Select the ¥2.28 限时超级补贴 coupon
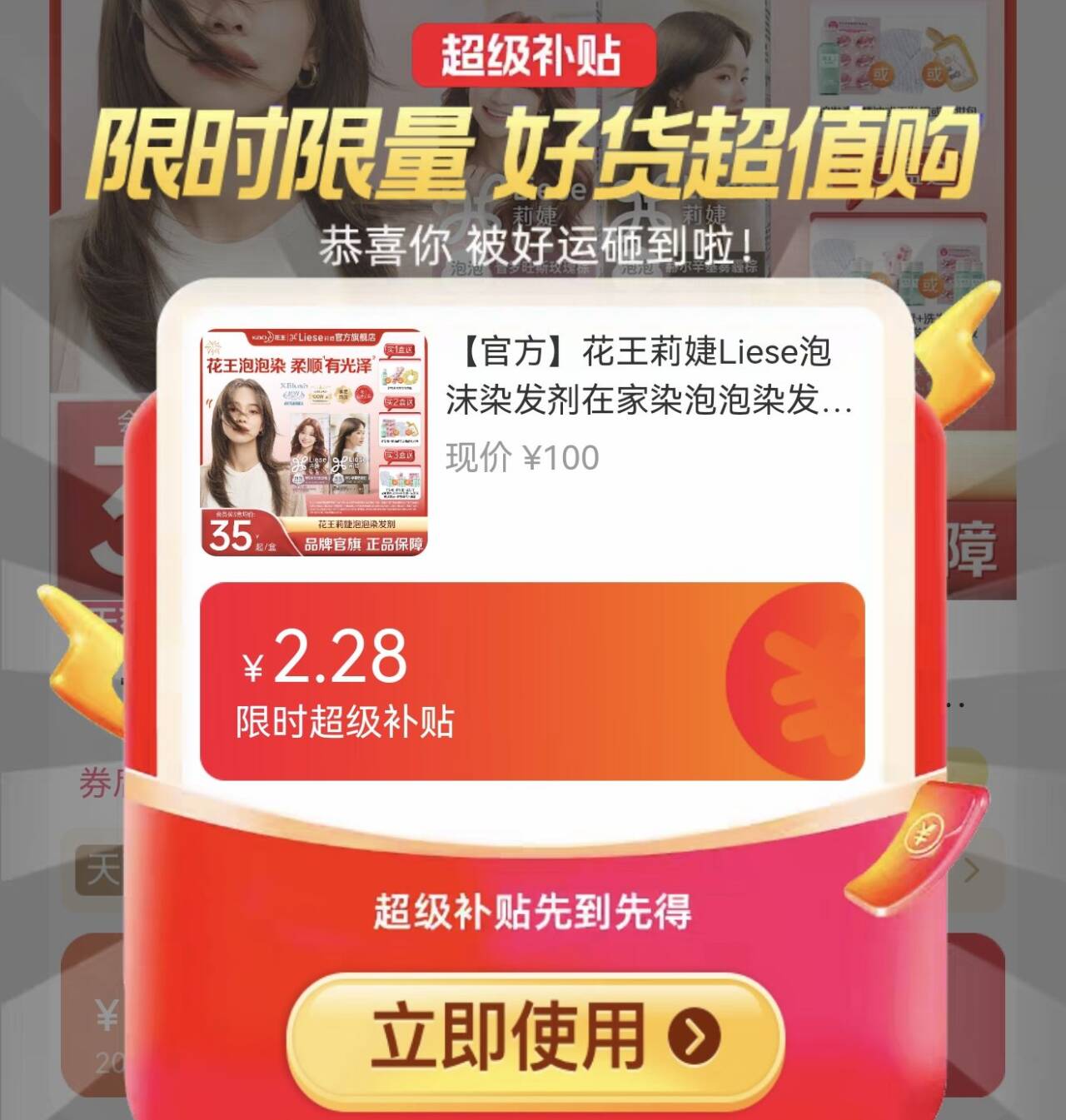Image resolution: width=1066 pixels, height=1120 pixels. [x=532, y=681]
